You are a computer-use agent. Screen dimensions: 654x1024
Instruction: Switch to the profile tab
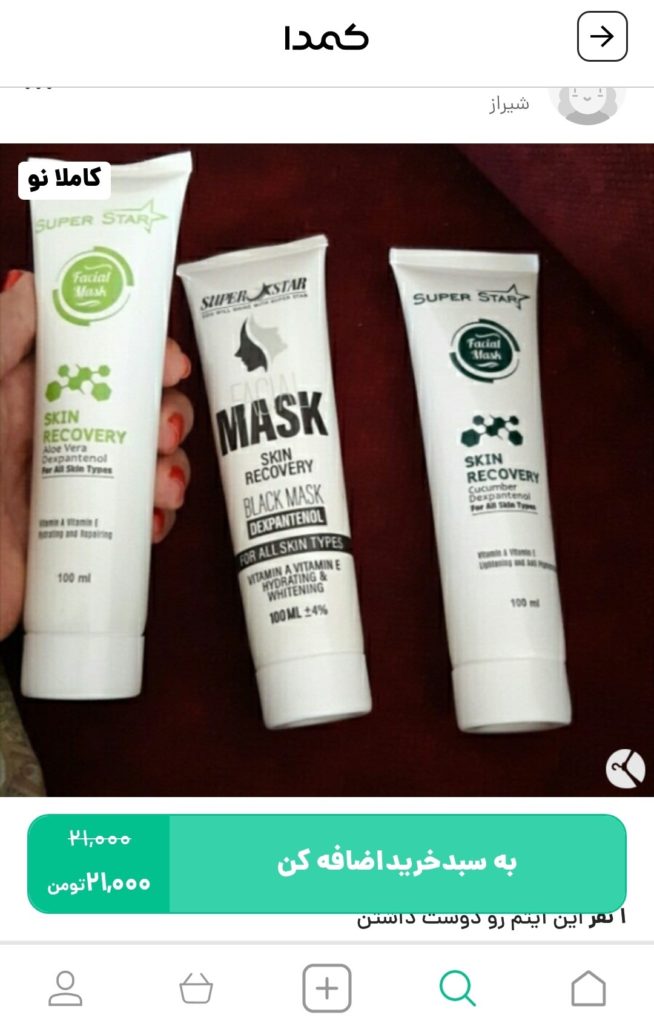click(66, 988)
